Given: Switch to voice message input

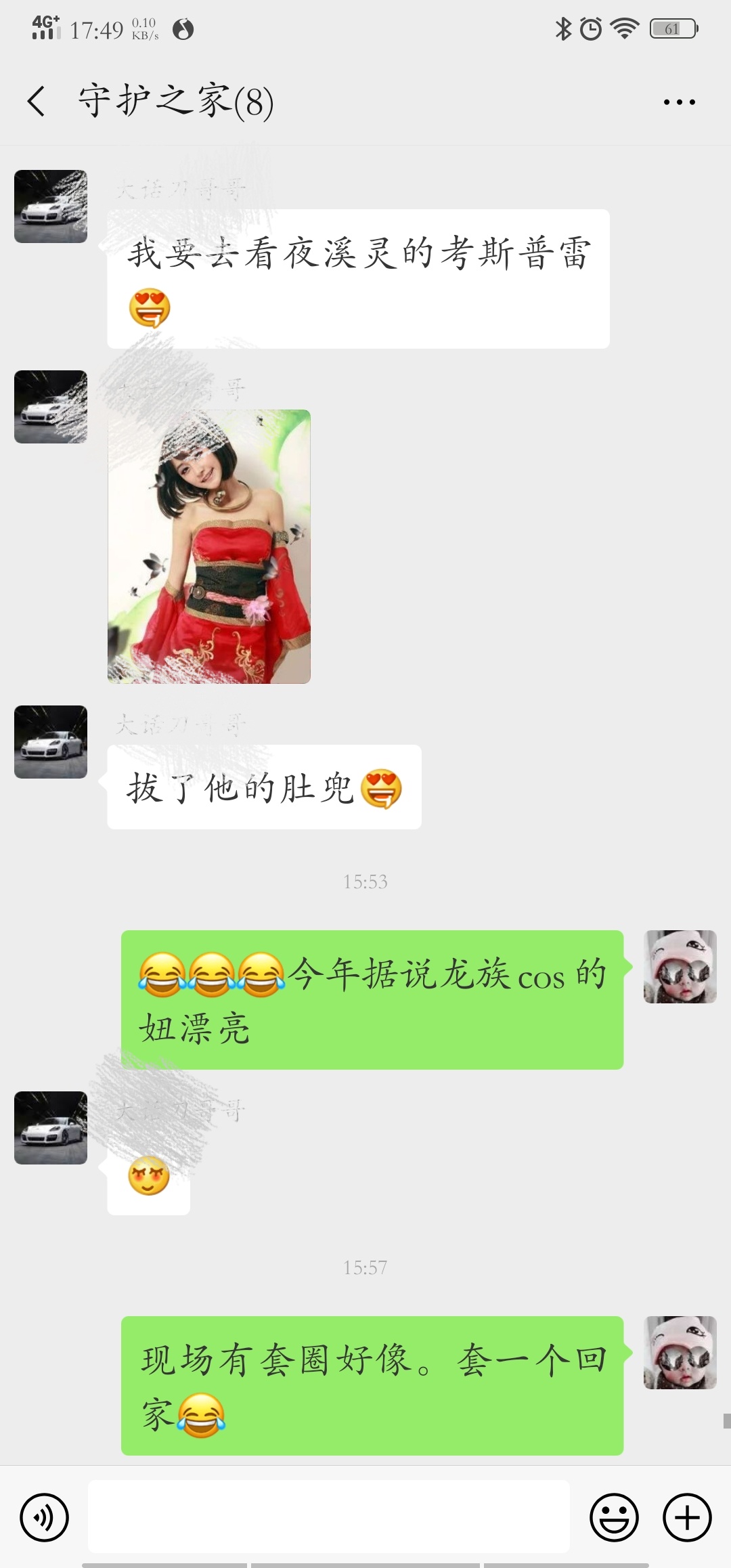Looking at the screenshot, I should [x=45, y=1517].
